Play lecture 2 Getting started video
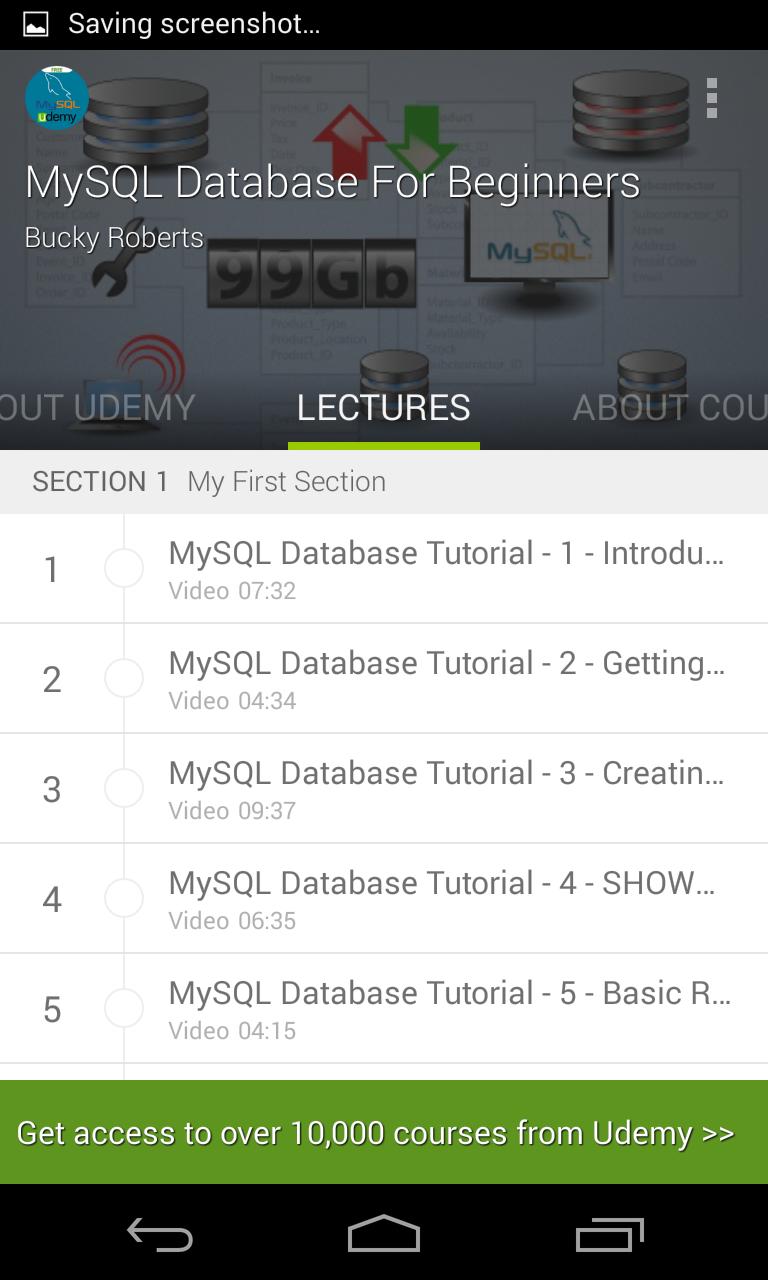Image resolution: width=768 pixels, height=1280 pixels. (x=446, y=678)
